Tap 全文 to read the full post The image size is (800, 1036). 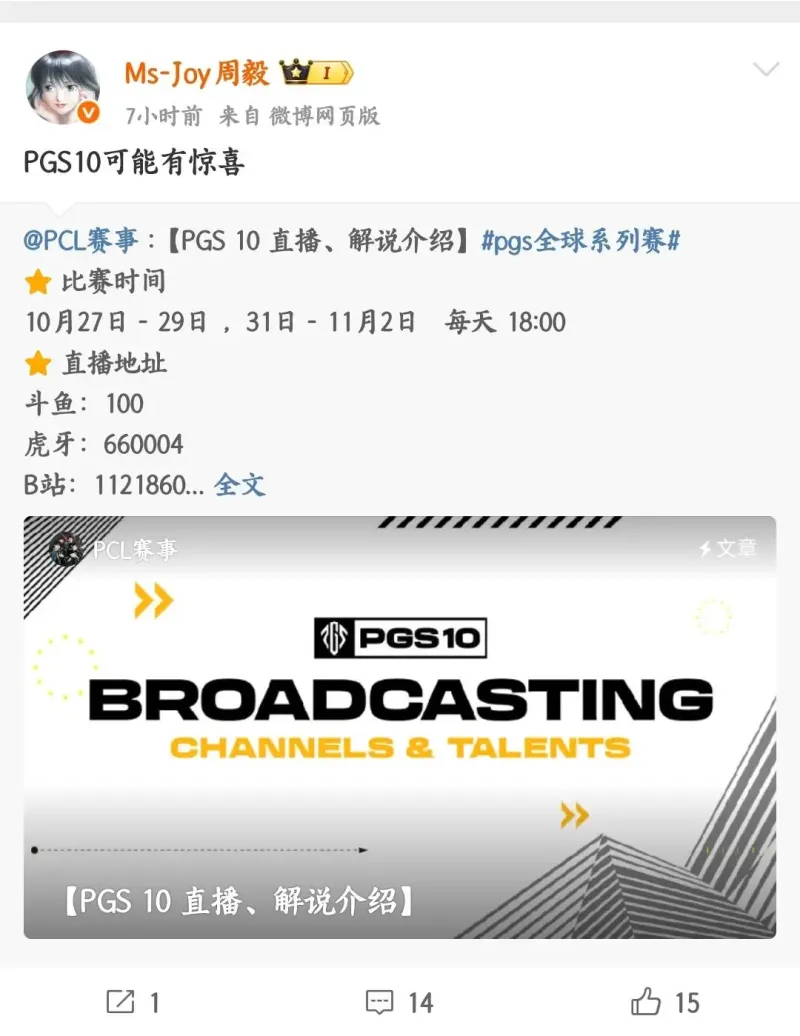(240, 485)
